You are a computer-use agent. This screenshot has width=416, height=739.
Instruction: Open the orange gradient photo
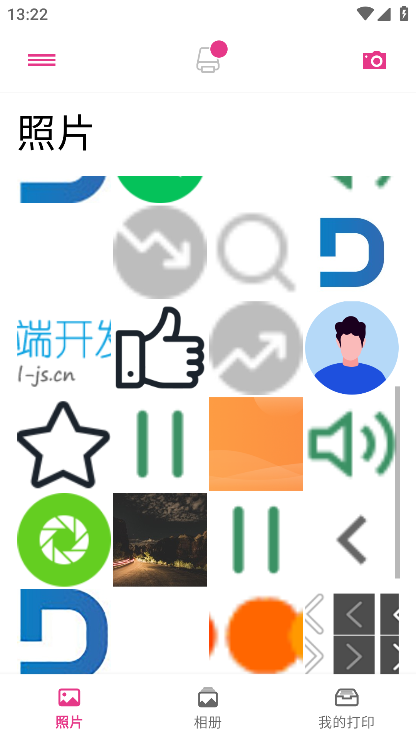(x=256, y=443)
